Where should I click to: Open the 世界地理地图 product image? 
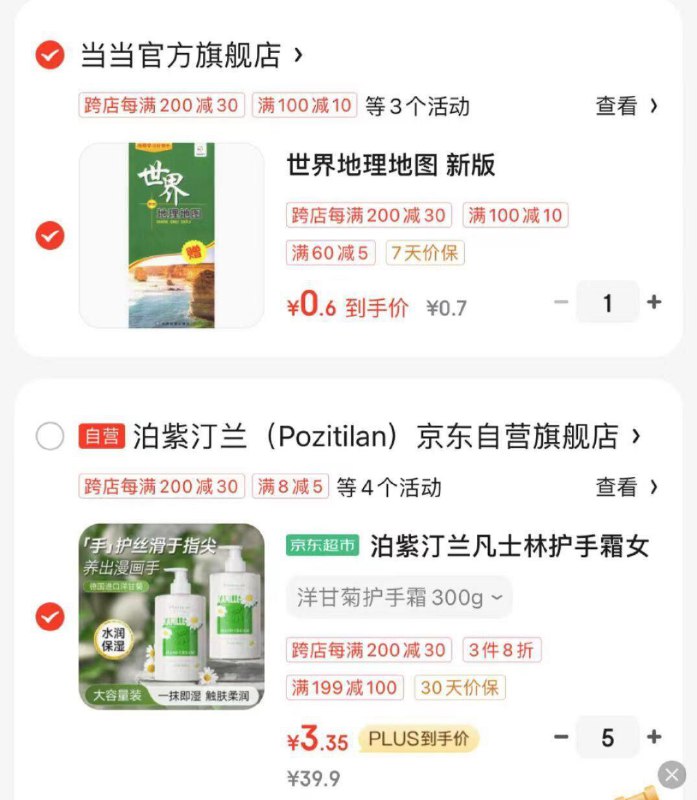click(x=171, y=236)
